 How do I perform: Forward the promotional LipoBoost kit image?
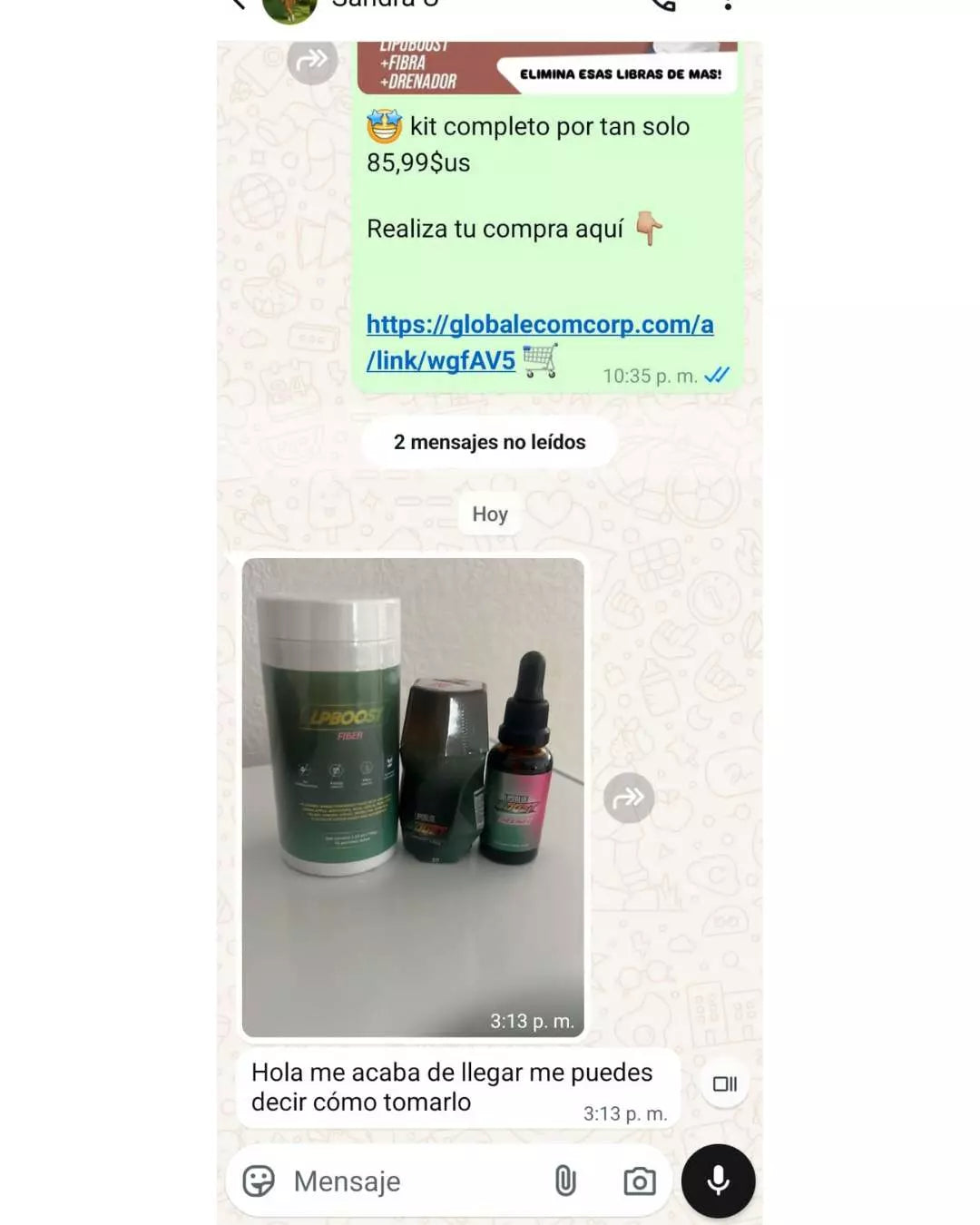point(312,60)
